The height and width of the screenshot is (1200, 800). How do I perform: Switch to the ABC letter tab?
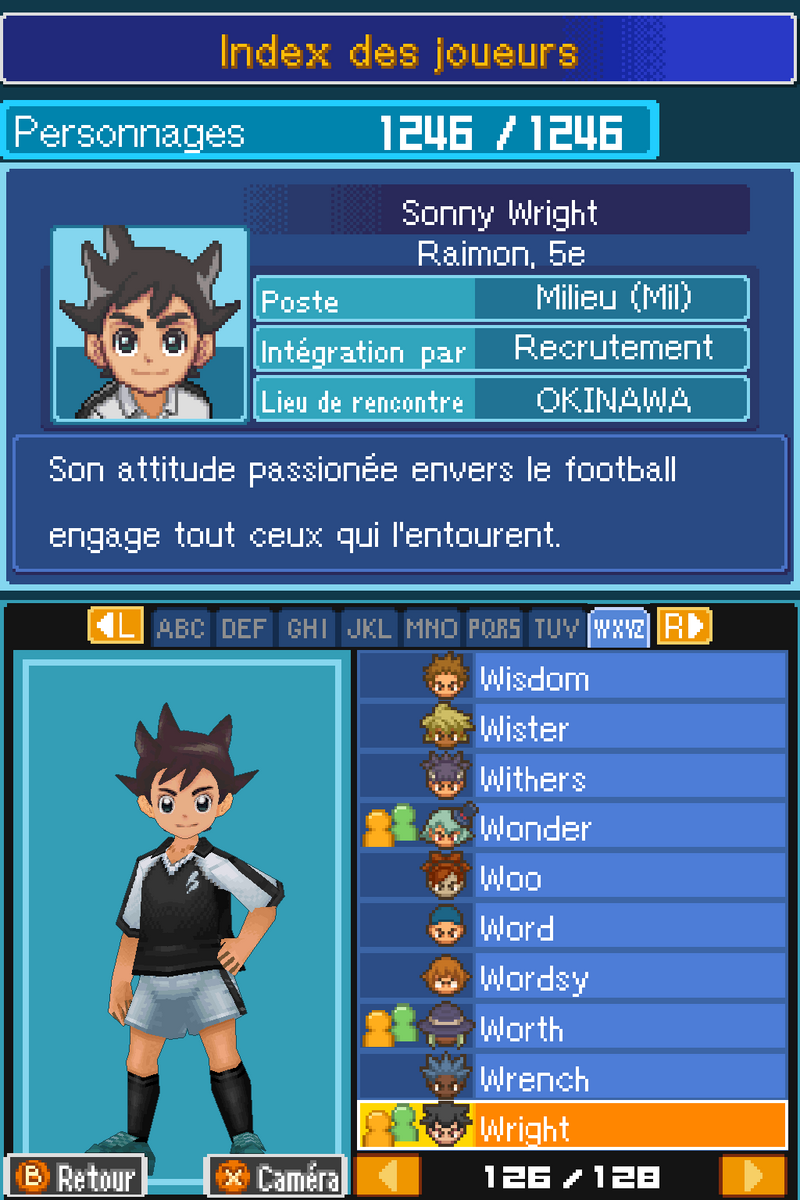point(181,628)
